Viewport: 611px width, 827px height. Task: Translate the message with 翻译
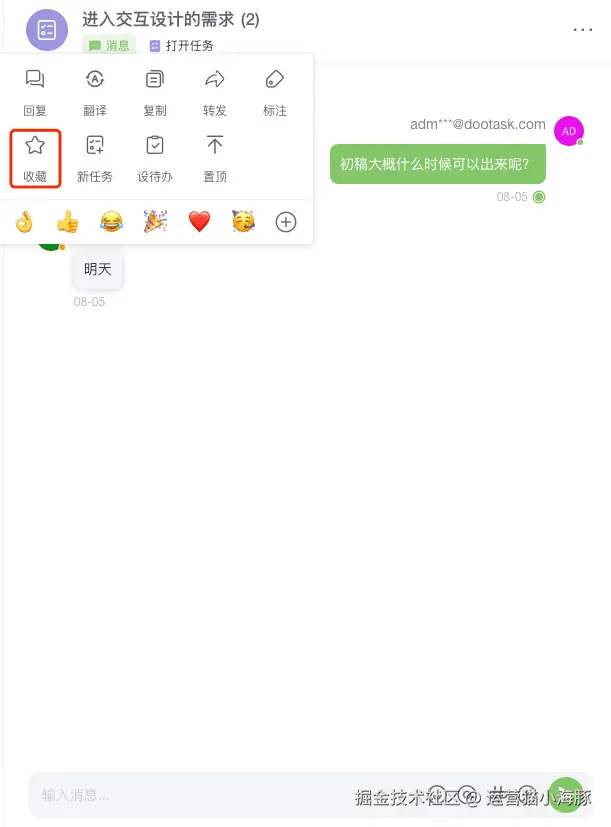(x=95, y=91)
